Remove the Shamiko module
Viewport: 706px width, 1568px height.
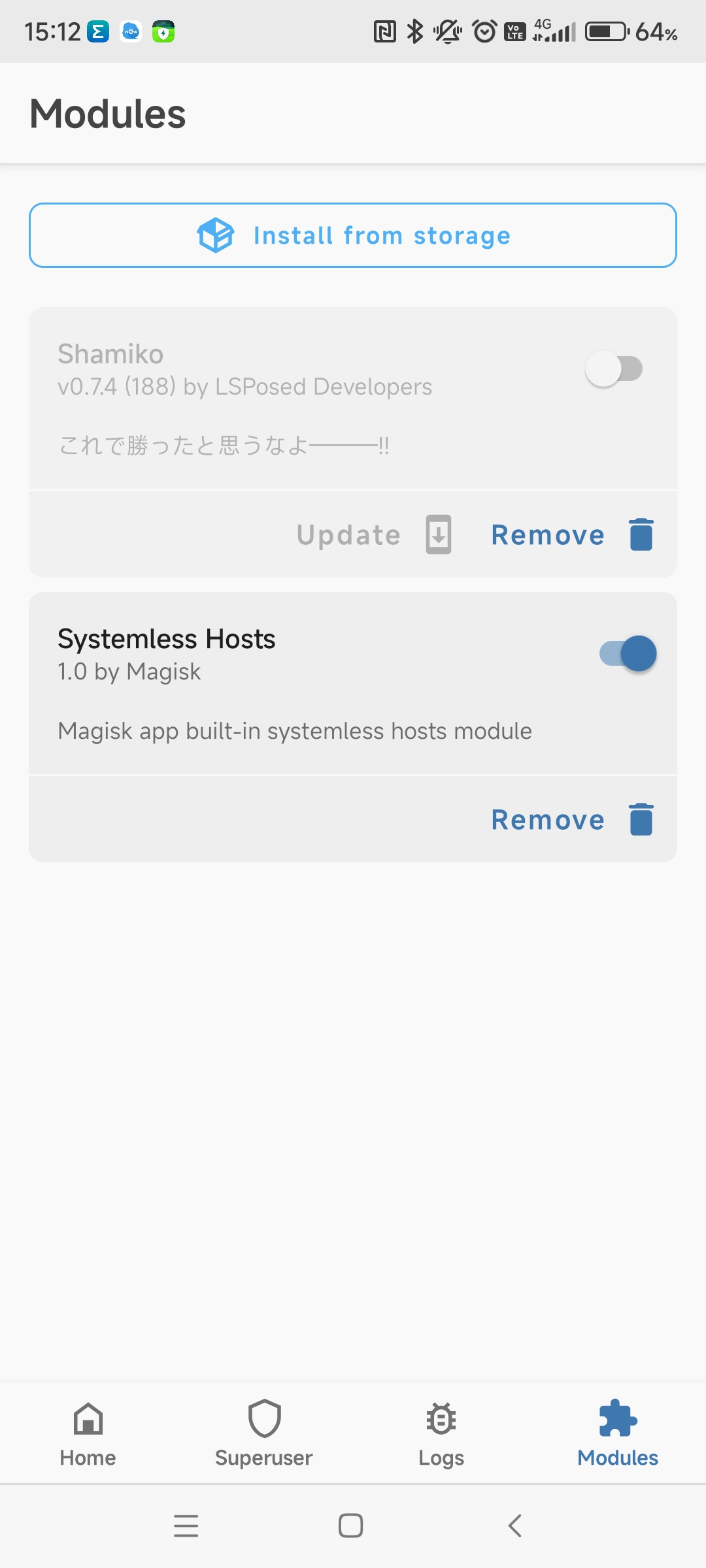click(572, 535)
